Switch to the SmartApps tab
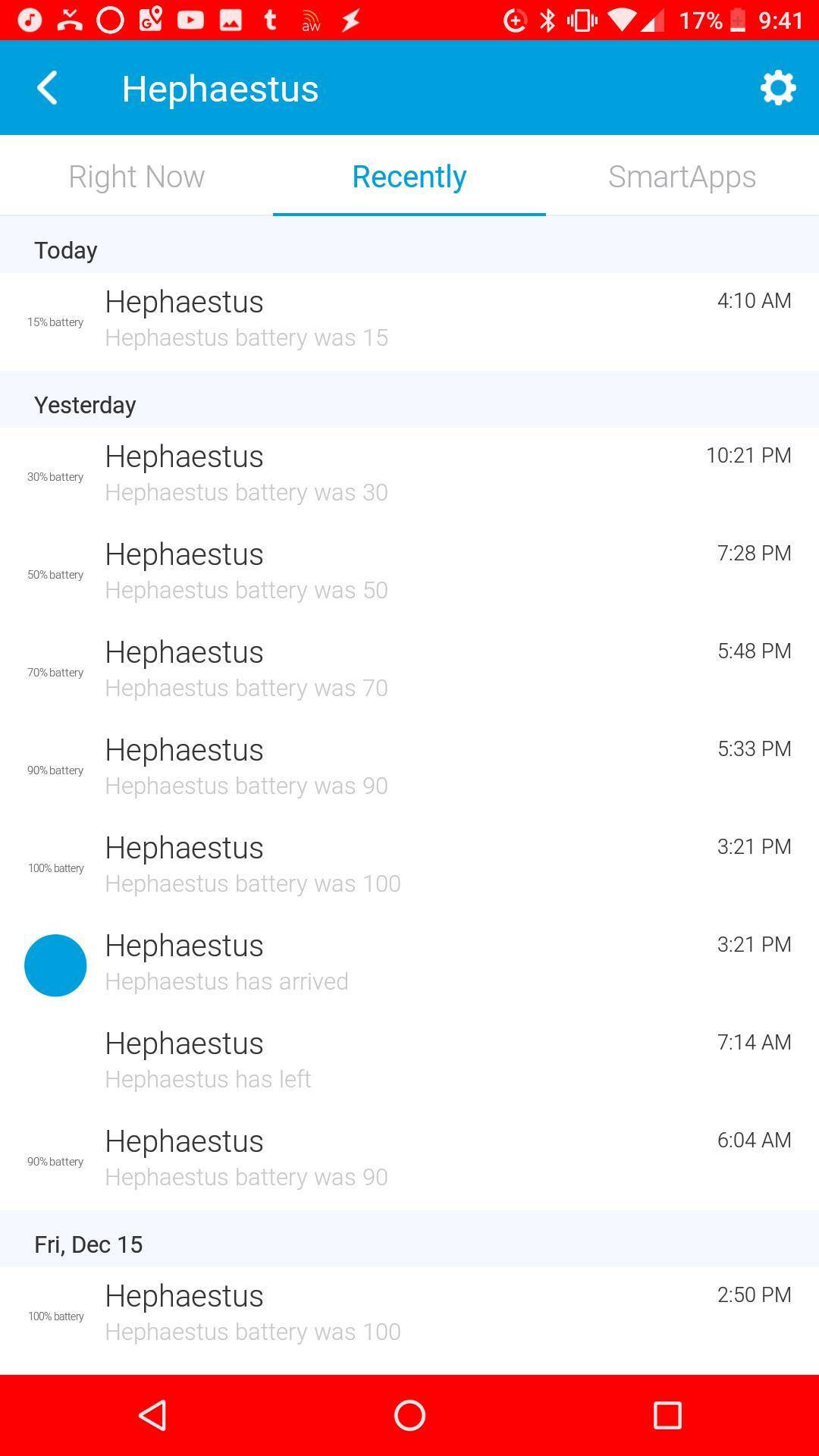Viewport: 819px width, 1456px height. [x=682, y=177]
